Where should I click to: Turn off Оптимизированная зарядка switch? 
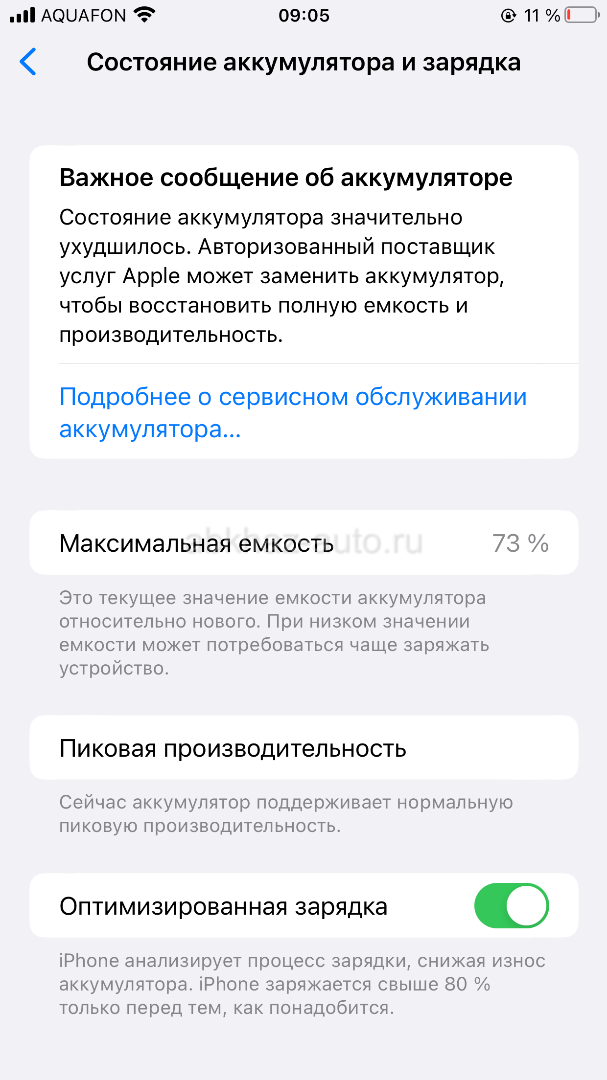(x=511, y=906)
